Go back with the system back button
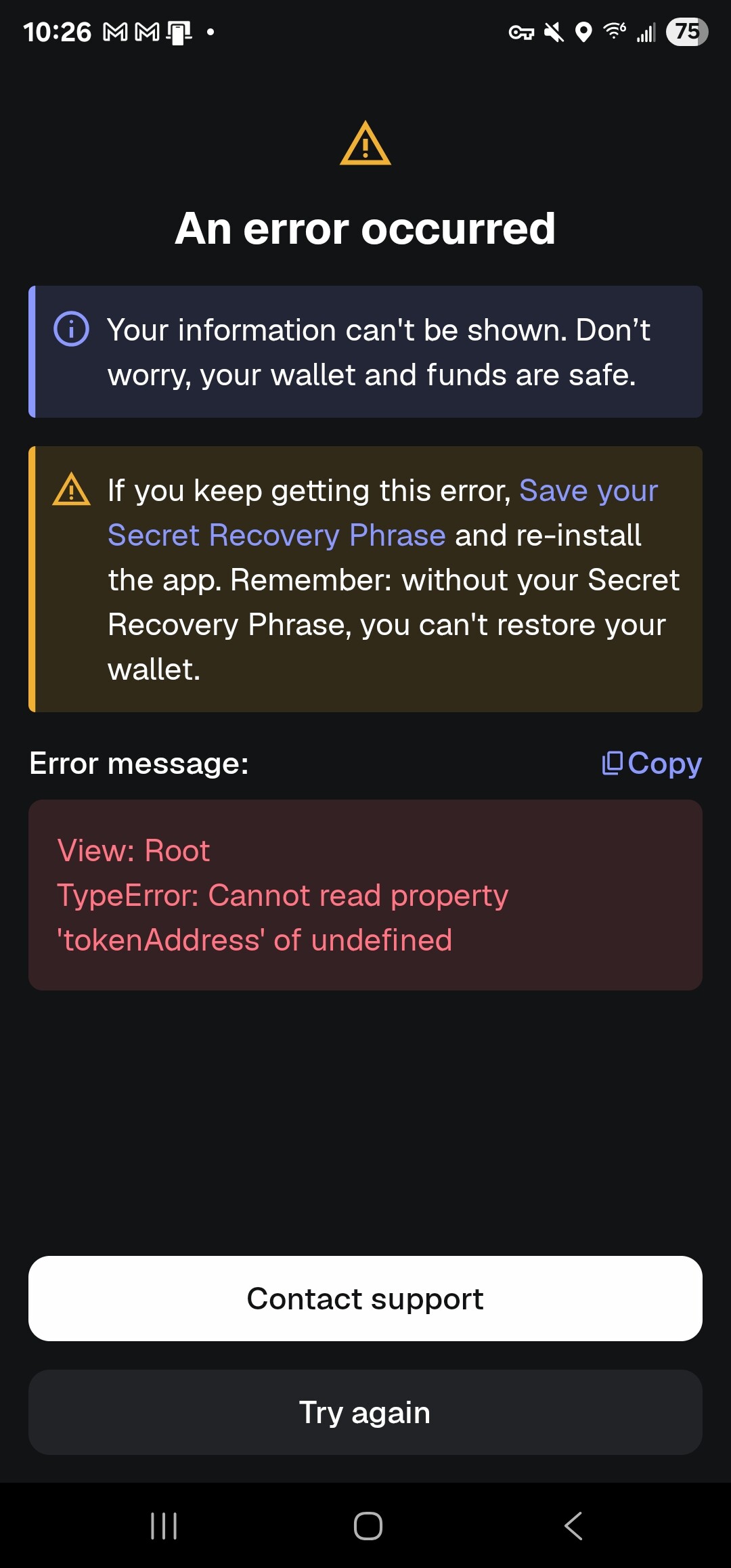 click(573, 1526)
